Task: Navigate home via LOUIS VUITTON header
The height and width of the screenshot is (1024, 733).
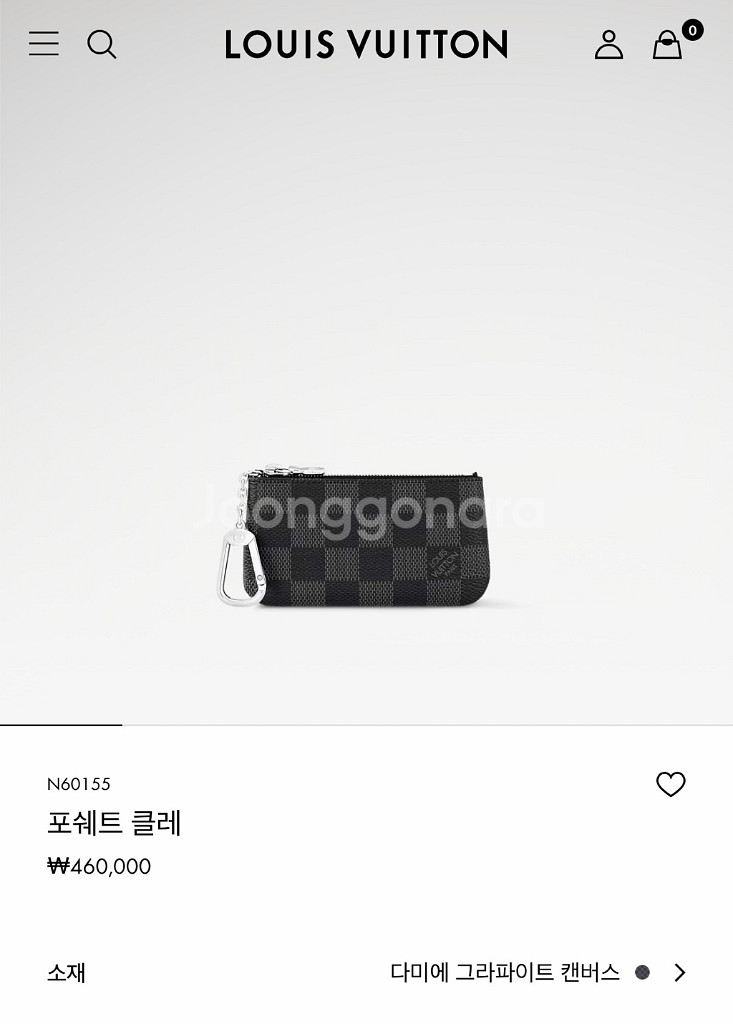Action: point(366,44)
